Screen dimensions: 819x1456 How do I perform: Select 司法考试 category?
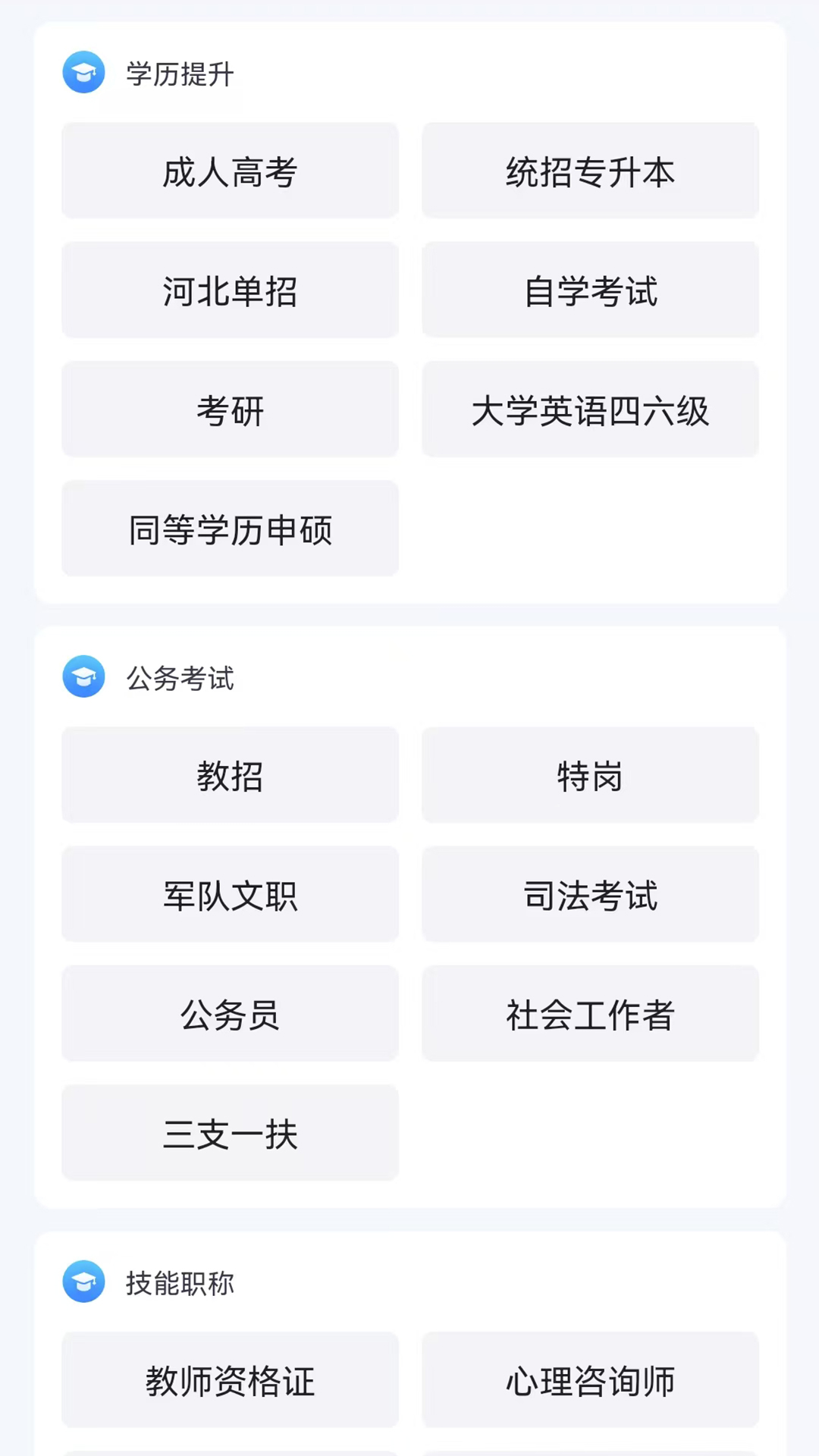pyautogui.click(x=590, y=895)
